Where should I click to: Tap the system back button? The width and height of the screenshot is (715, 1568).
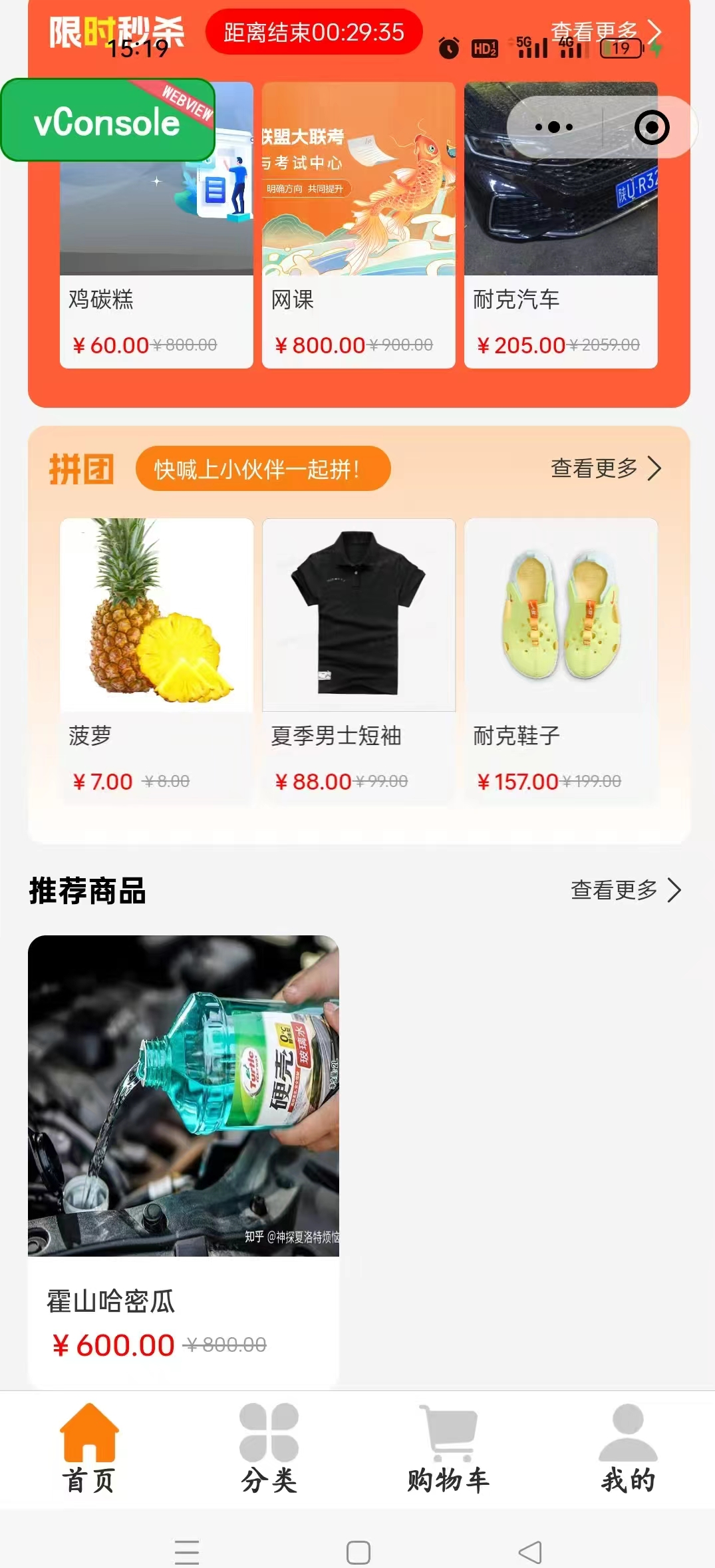530,1552
